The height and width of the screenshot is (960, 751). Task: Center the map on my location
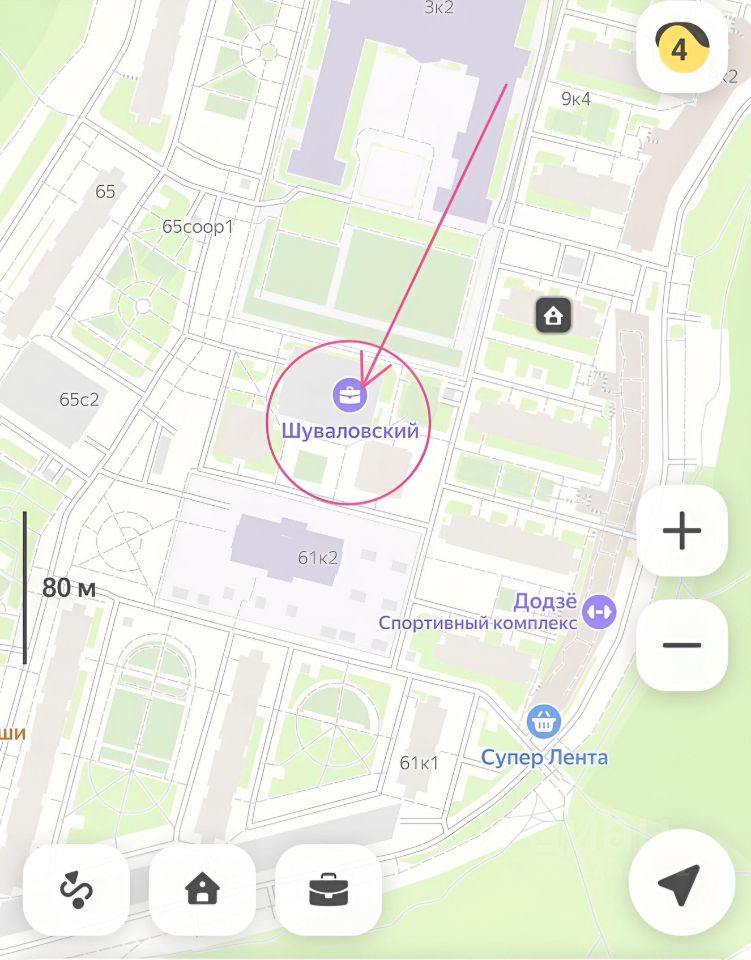pos(679,885)
